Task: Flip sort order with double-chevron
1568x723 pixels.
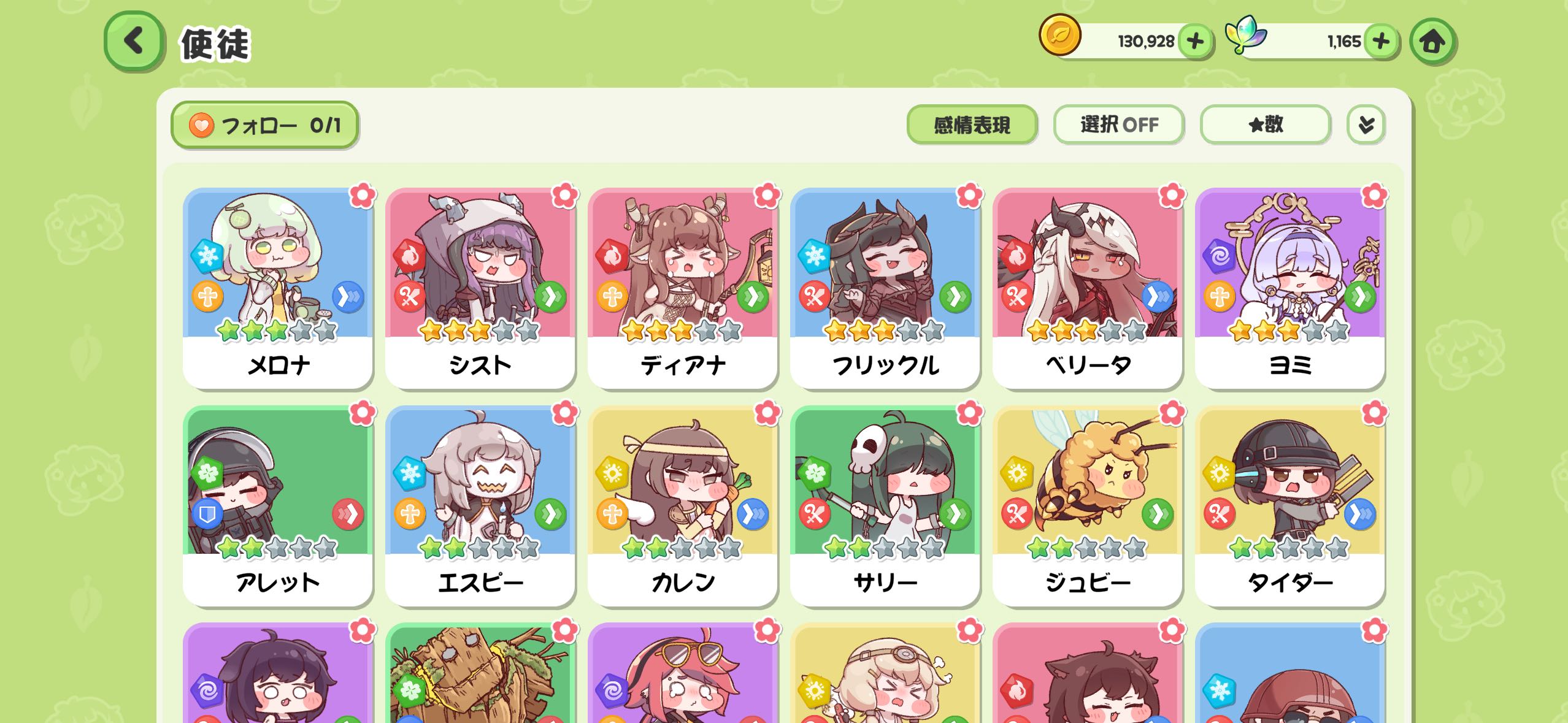Action: [x=1366, y=125]
